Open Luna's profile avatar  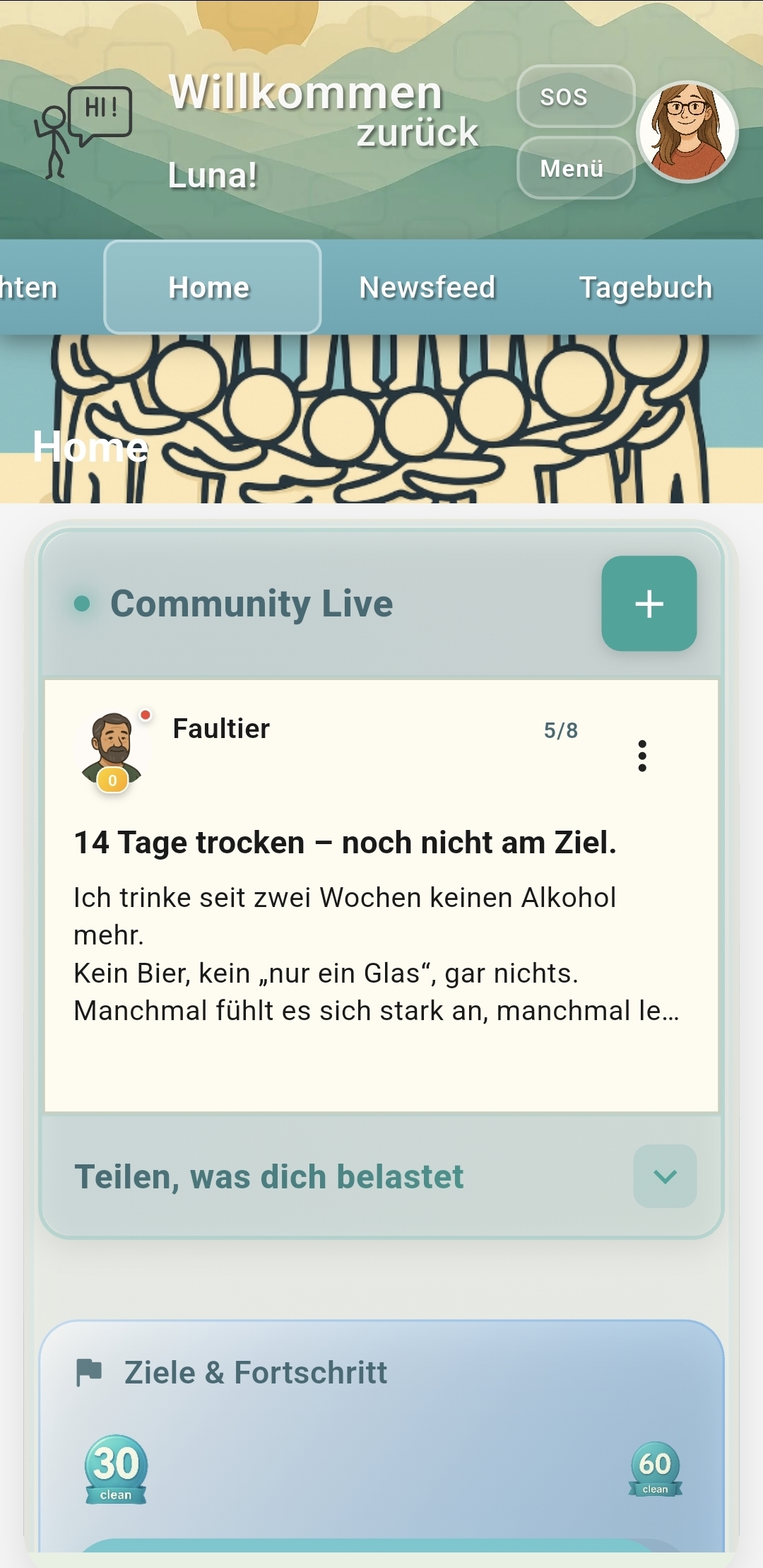687,131
